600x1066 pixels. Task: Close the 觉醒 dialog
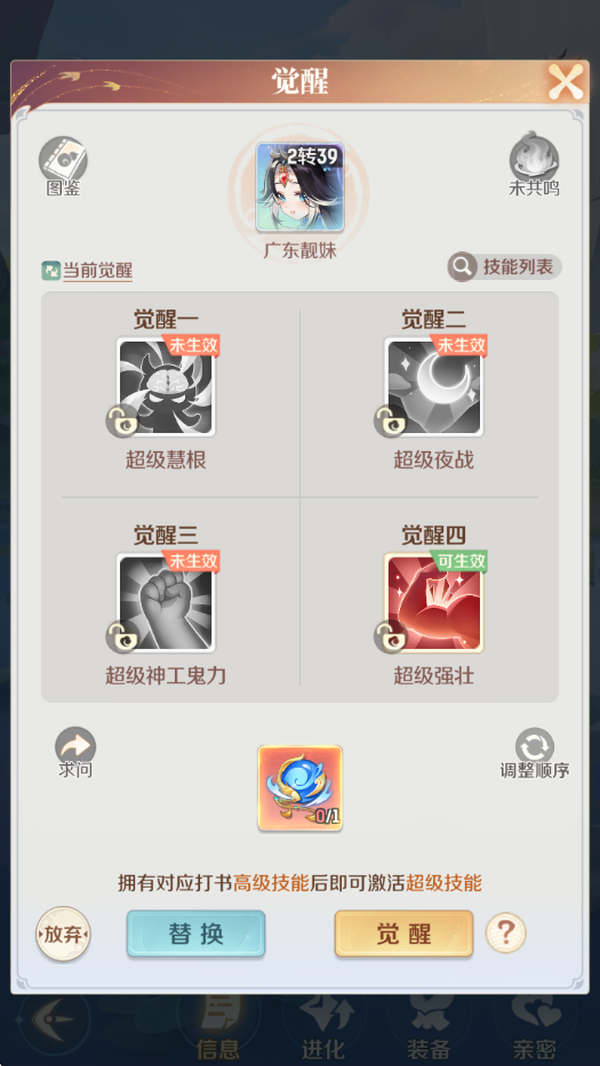click(565, 82)
